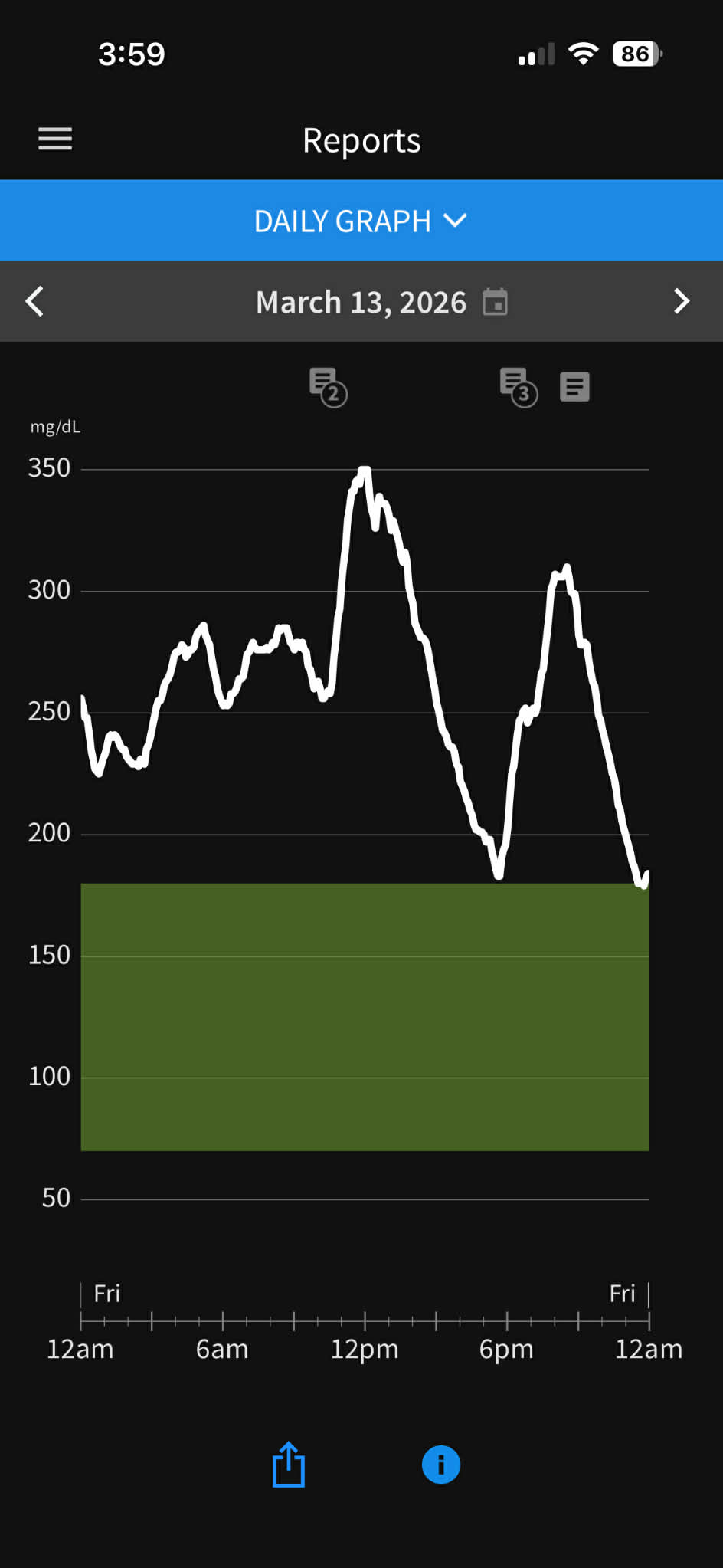Screen dimensions: 723x1568
Task: Open the calendar date picker
Action: click(x=496, y=302)
